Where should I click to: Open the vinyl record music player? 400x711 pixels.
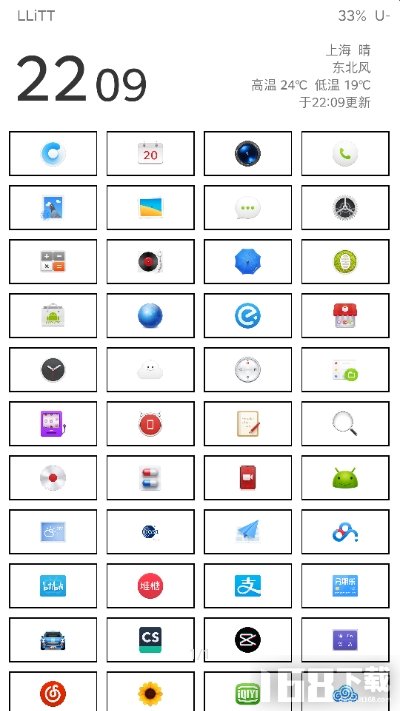click(x=151, y=262)
